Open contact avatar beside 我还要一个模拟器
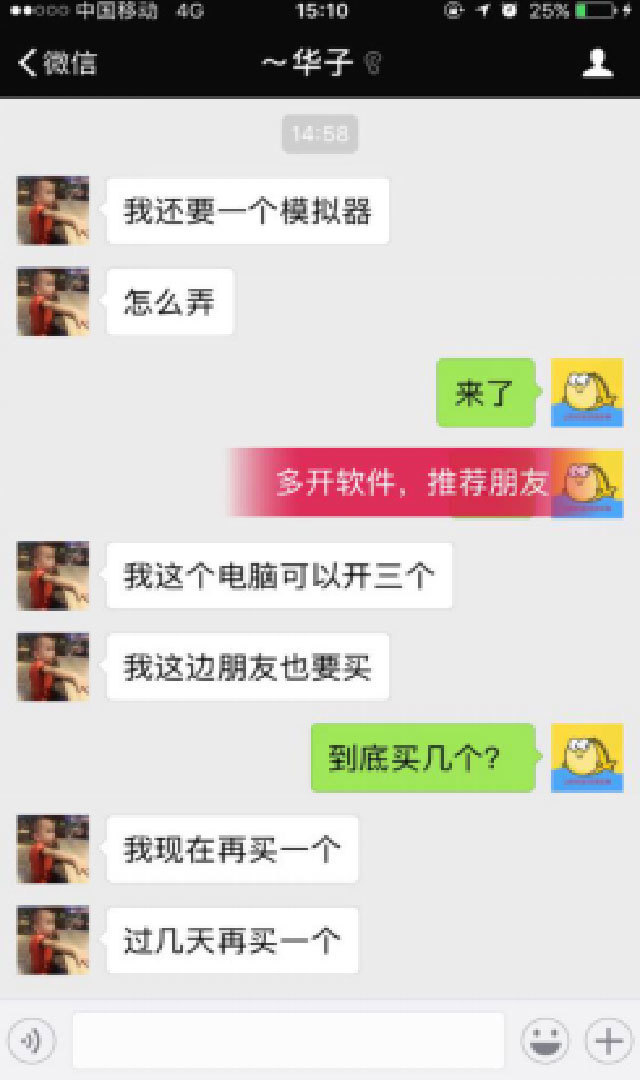The image size is (640, 1080). [52, 210]
